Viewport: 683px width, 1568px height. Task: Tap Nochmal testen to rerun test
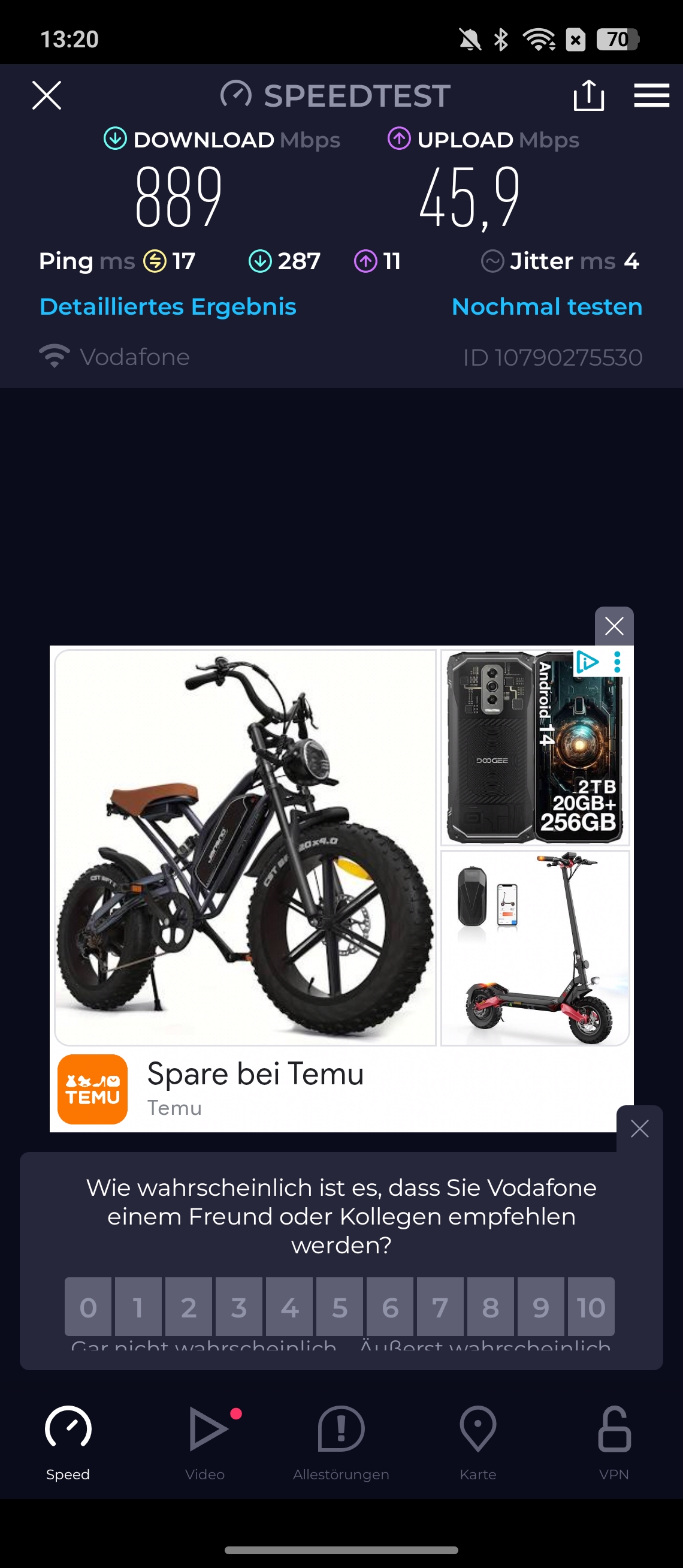(547, 307)
